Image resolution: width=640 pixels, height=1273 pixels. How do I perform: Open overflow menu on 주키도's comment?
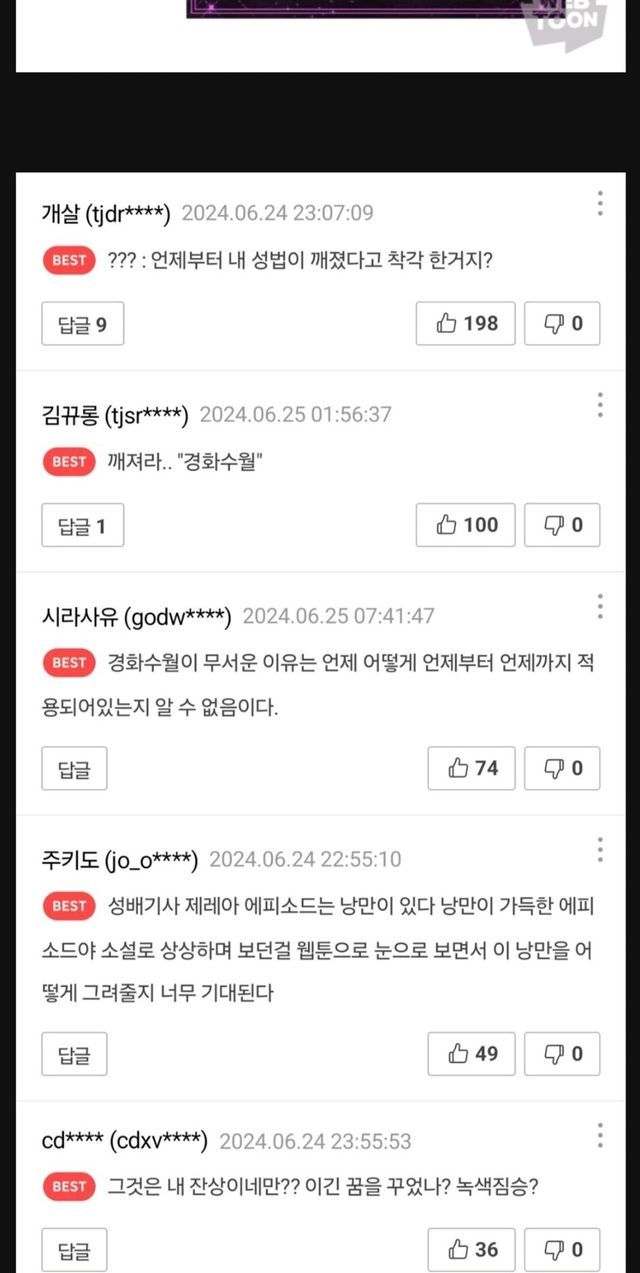click(600, 850)
